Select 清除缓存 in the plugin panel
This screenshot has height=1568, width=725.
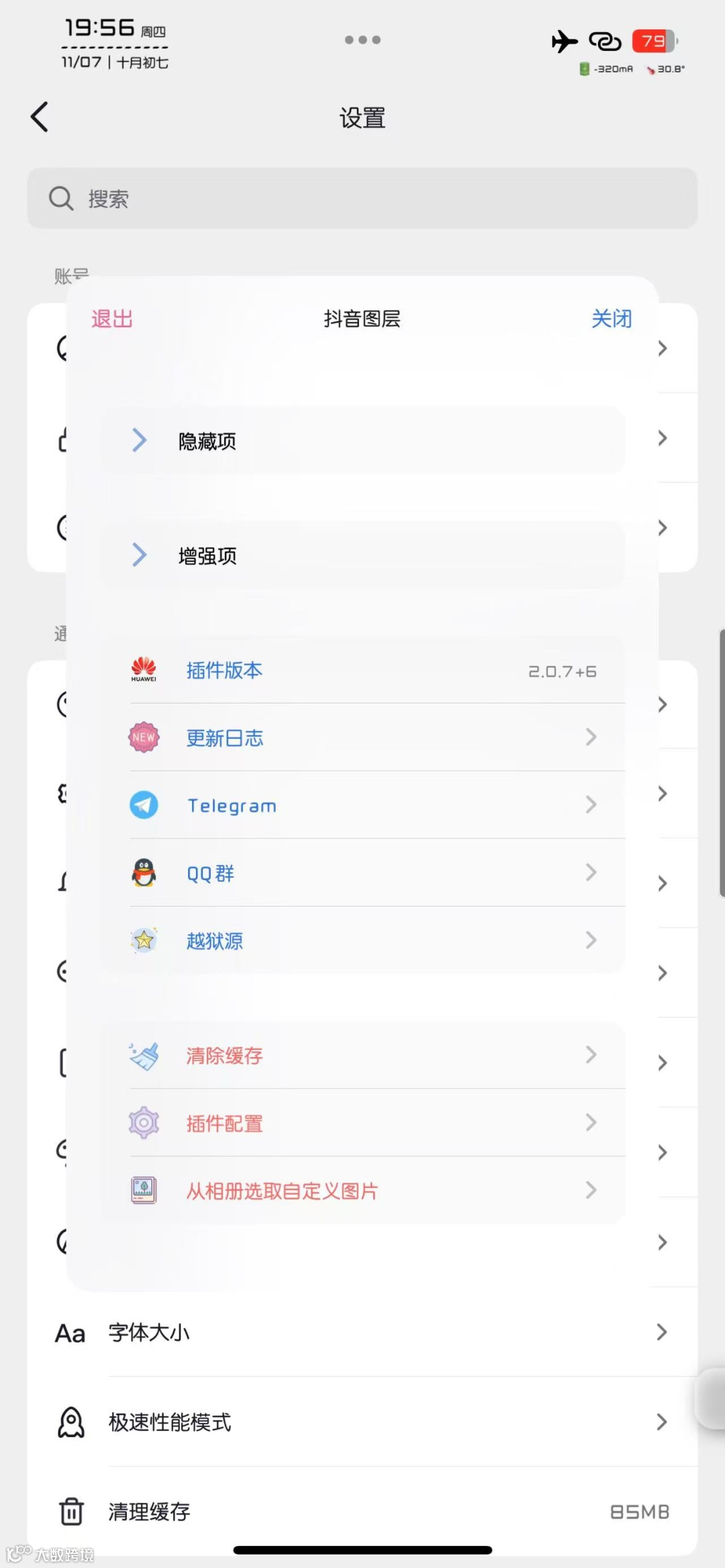pyautogui.click(x=362, y=1056)
